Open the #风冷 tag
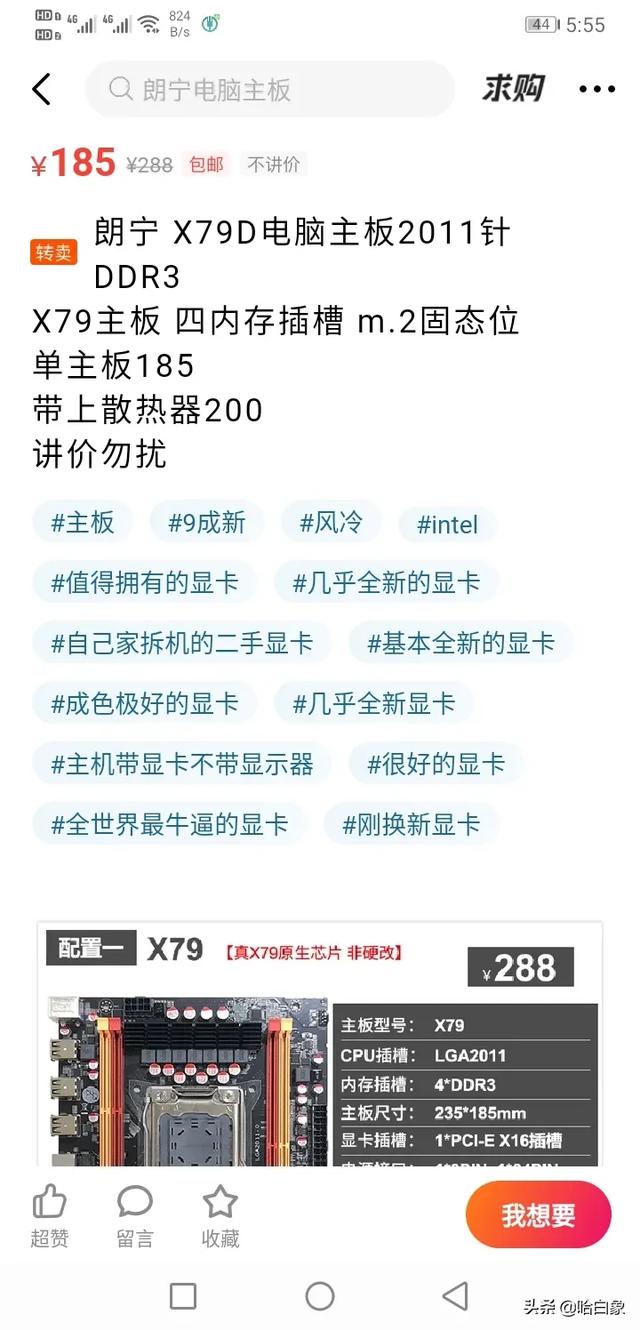This screenshot has width=640, height=1330. click(x=331, y=522)
